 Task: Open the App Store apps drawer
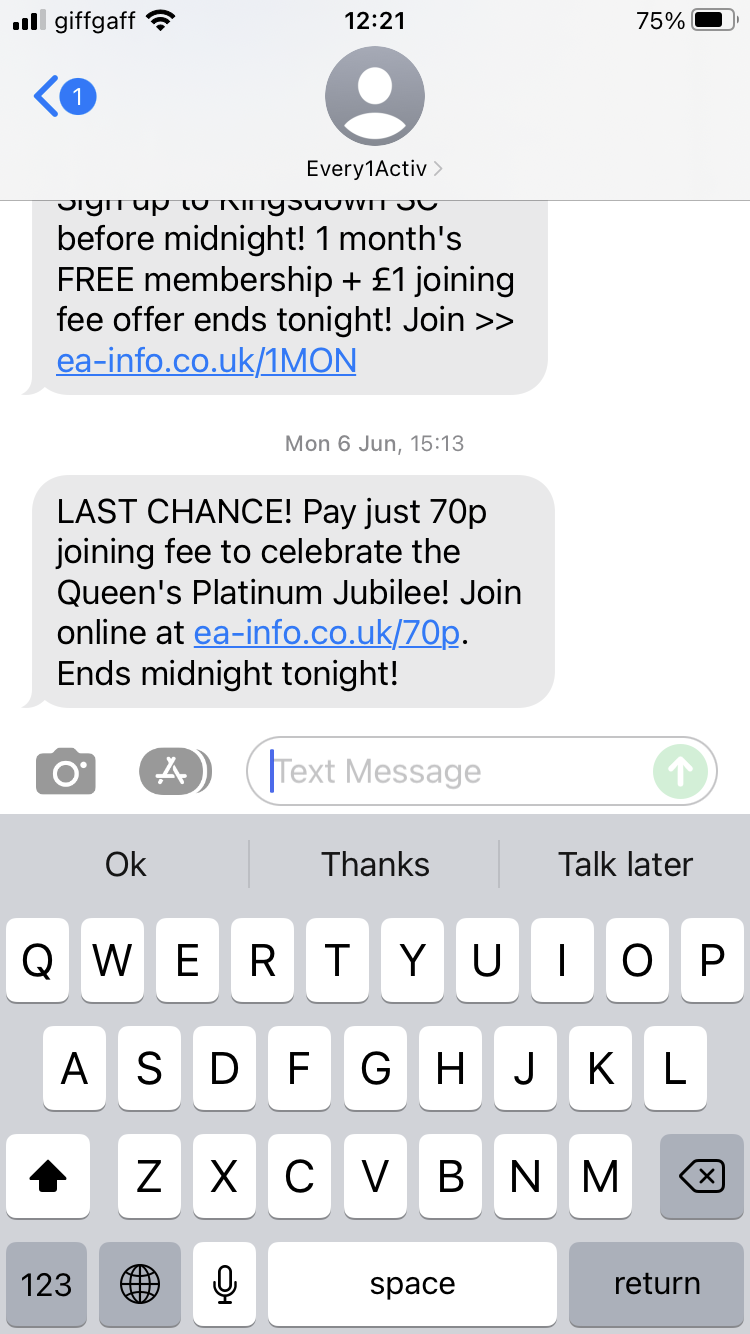tap(174, 771)
